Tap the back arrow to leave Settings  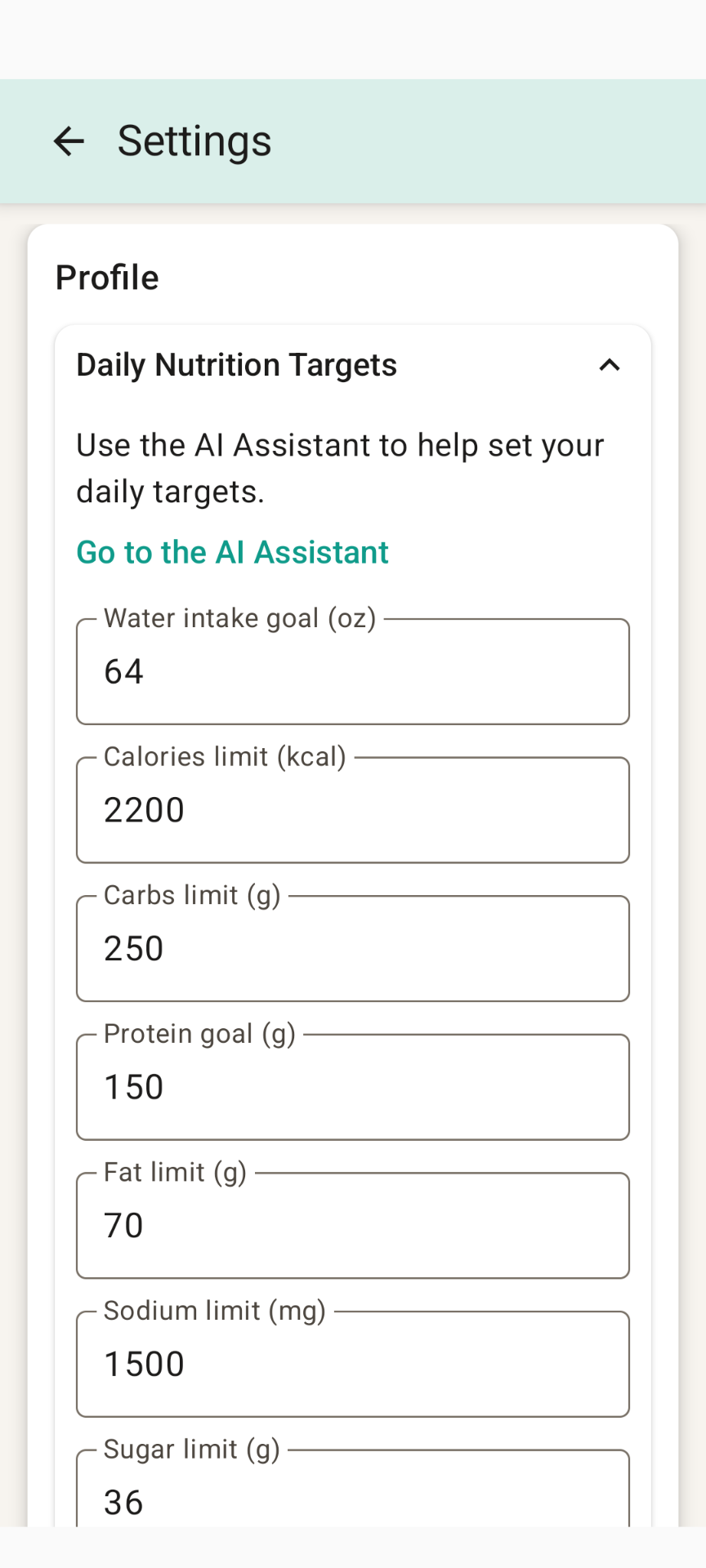click(69, 140)
